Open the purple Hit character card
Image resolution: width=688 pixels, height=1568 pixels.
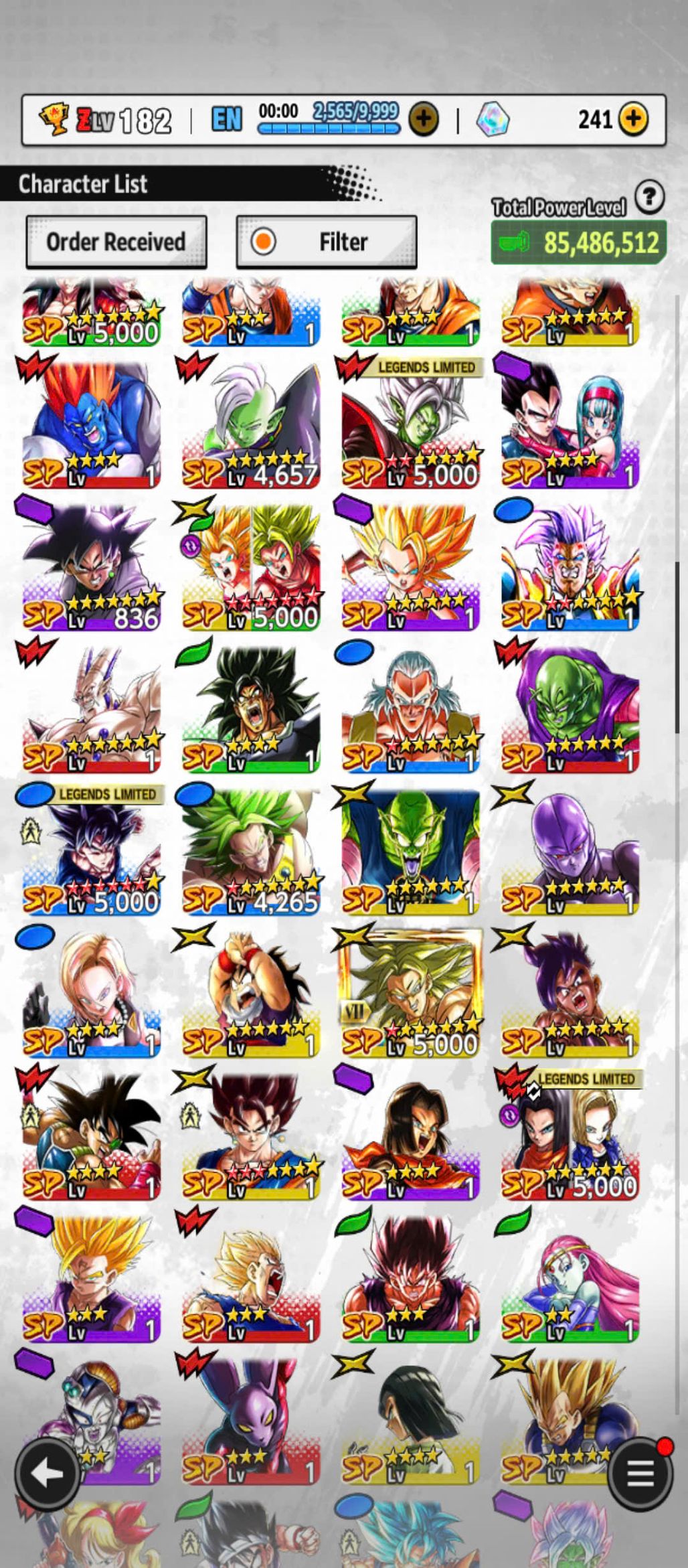[x=570, y=852]
